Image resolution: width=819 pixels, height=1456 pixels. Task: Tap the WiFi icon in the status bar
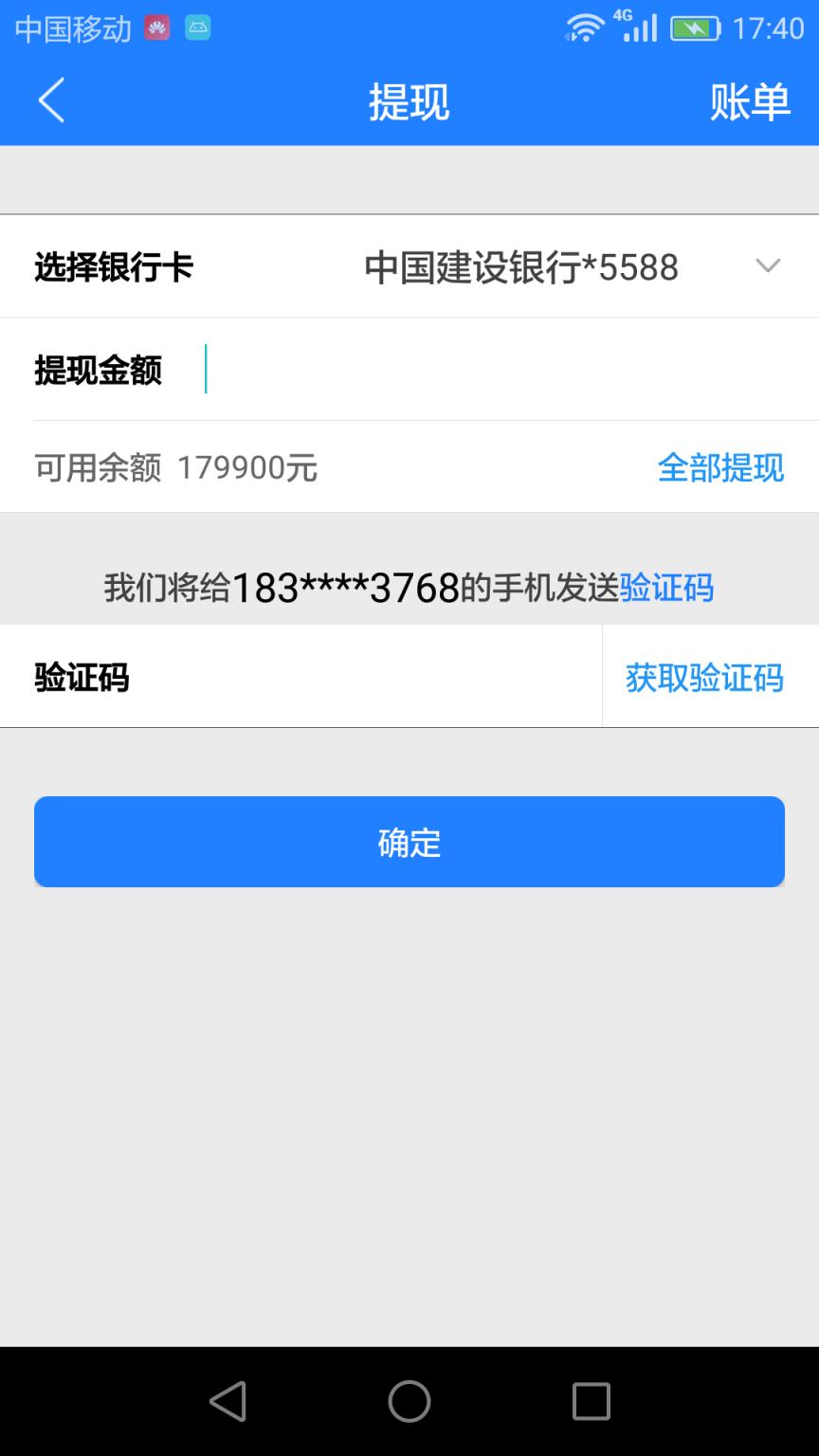tap(582, 28)
